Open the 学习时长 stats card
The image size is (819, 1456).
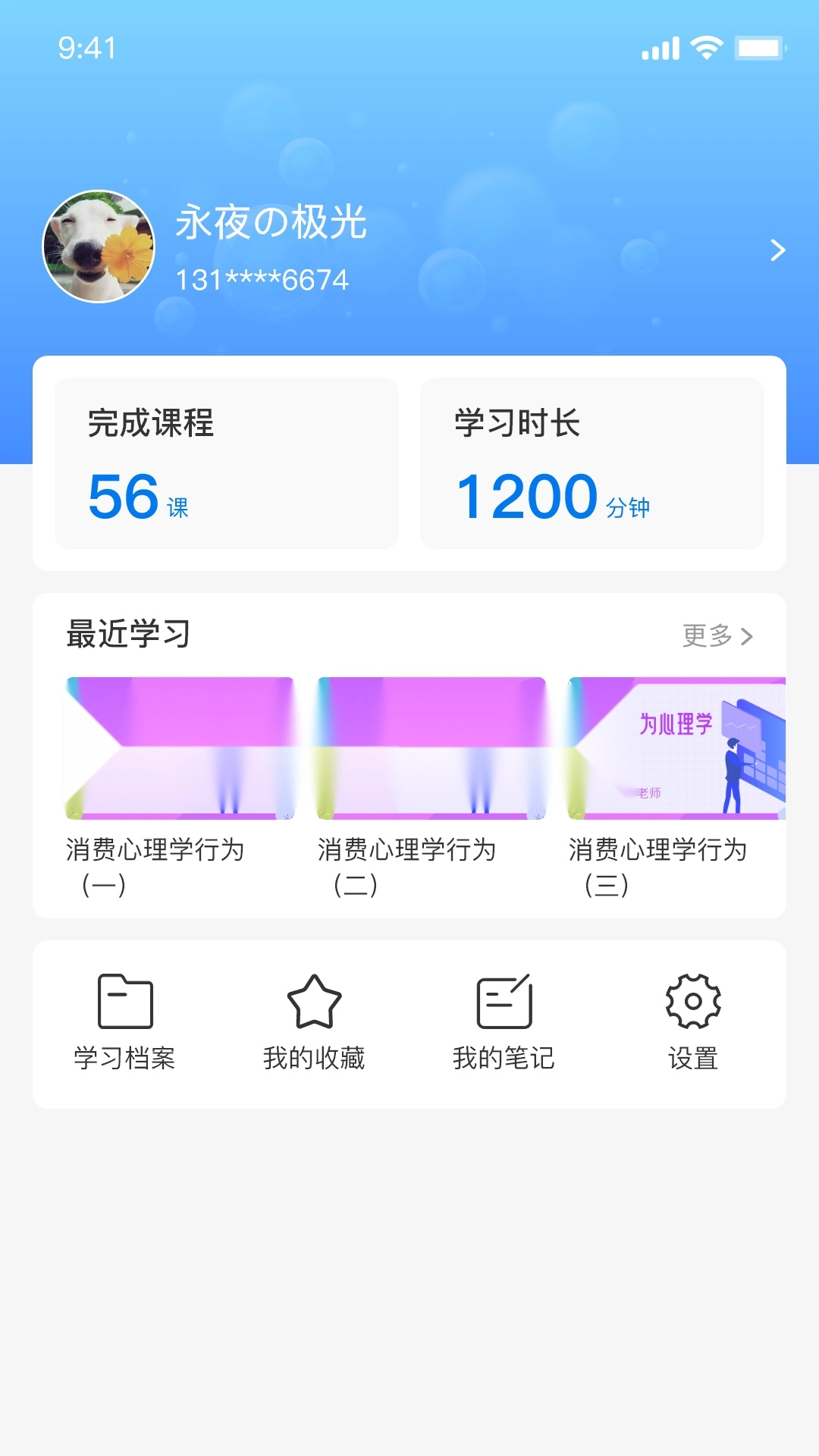[x=591, y=463]
